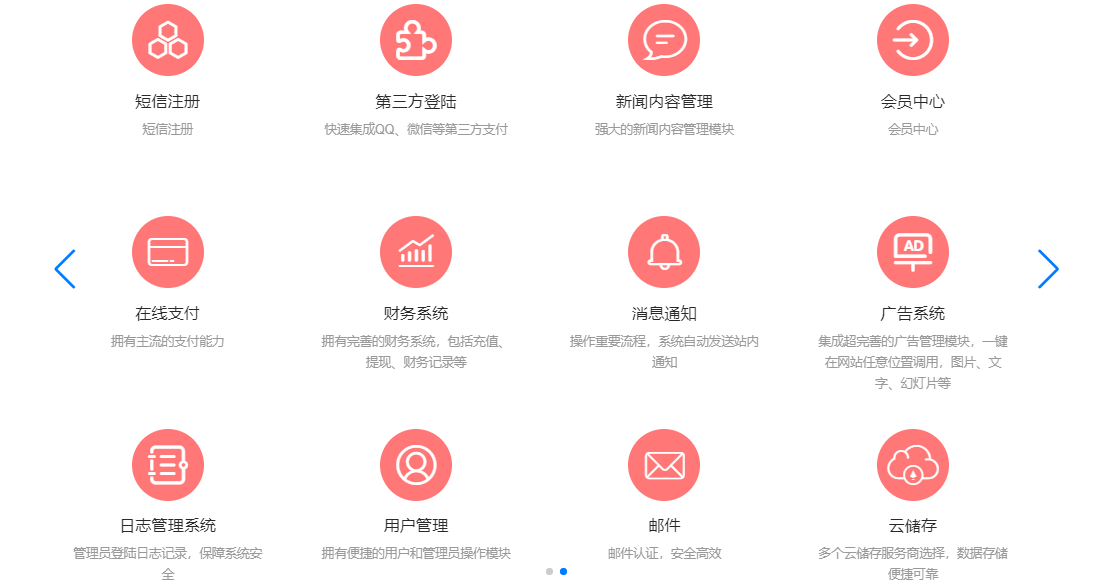Select the first gray page indicator dot

tap(549, 571)
